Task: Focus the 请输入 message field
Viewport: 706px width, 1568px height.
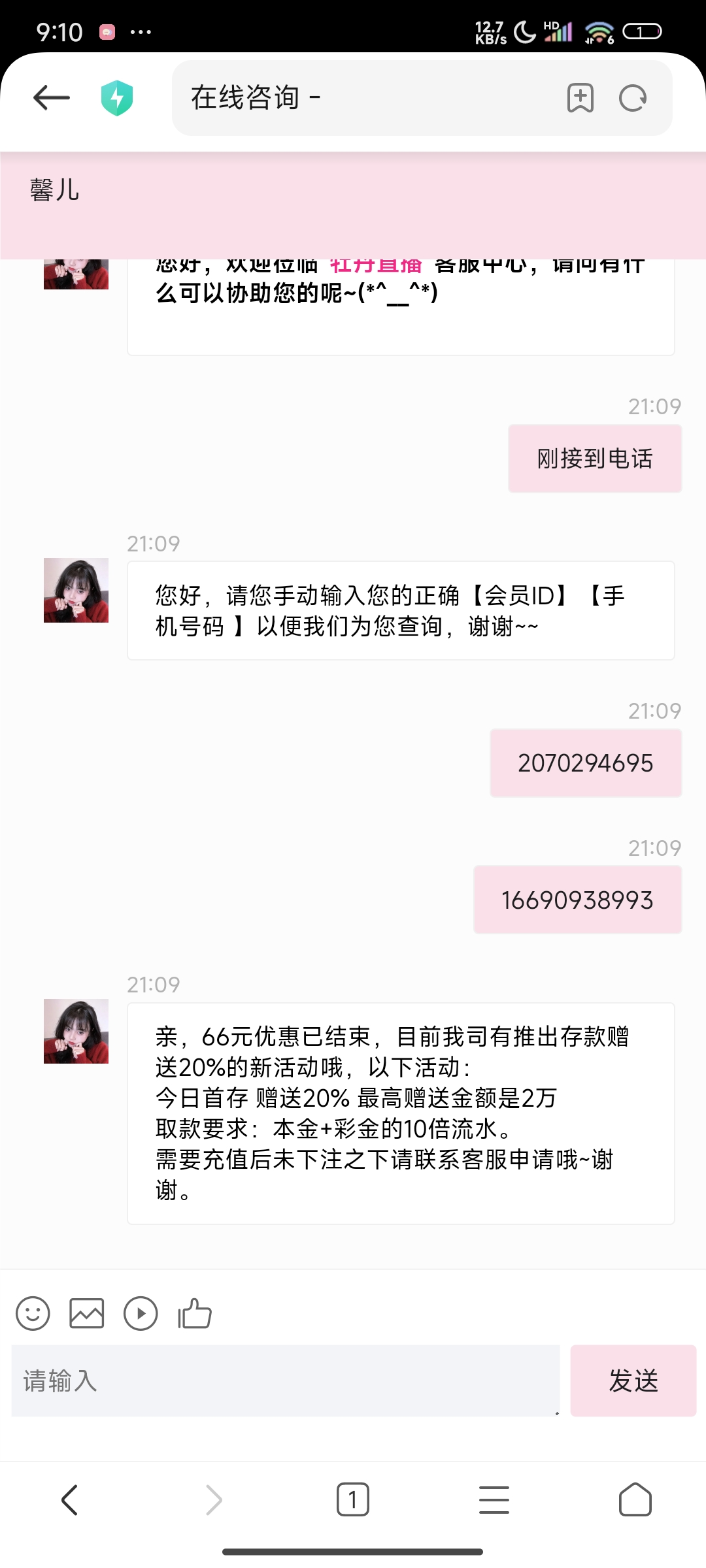Action: tap(286, 1380)
